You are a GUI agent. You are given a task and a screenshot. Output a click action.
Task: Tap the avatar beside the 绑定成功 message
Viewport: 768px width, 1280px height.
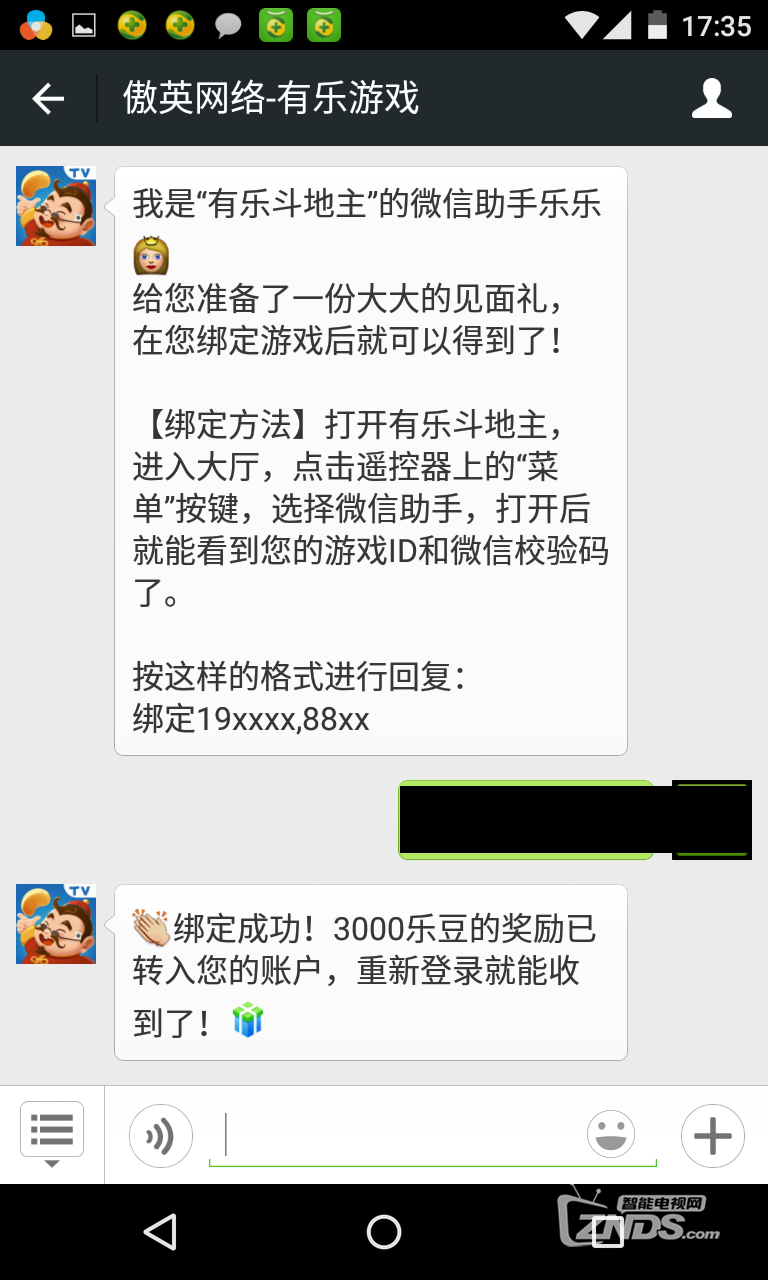coord(56,923)
